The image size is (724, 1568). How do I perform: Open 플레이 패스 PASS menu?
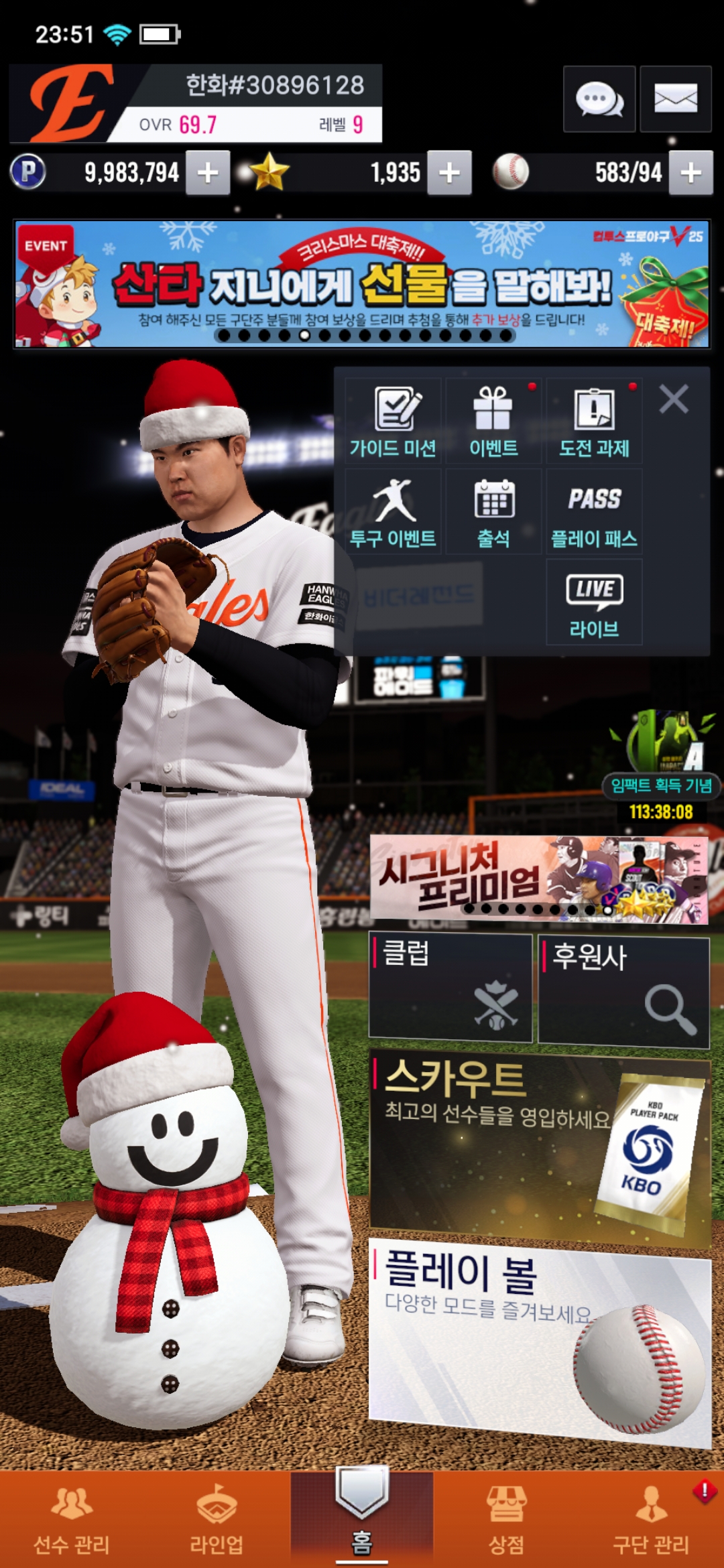coord(594,512)
